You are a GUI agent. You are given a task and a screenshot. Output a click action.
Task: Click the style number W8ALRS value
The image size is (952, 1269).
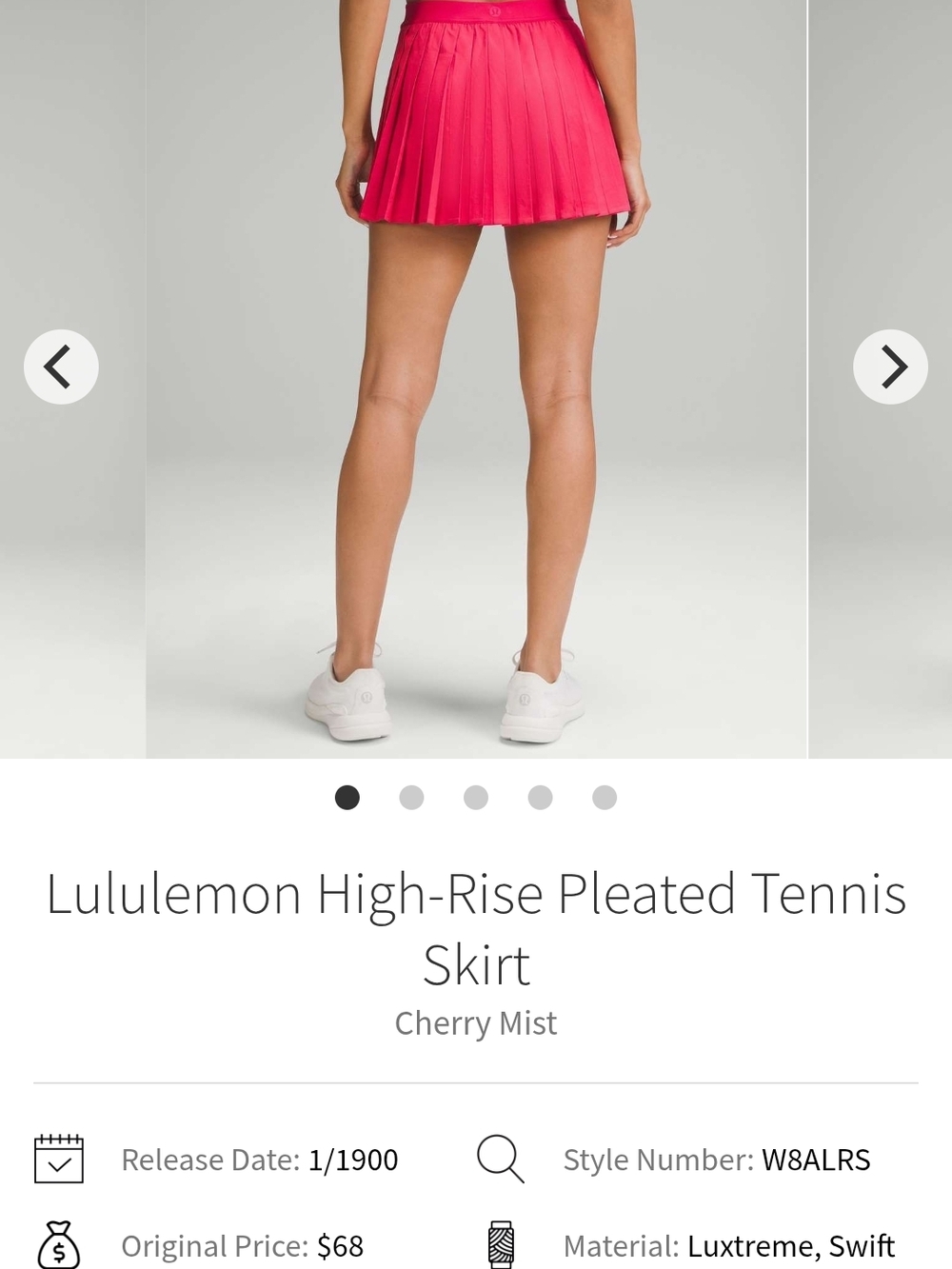point(817,1160)
